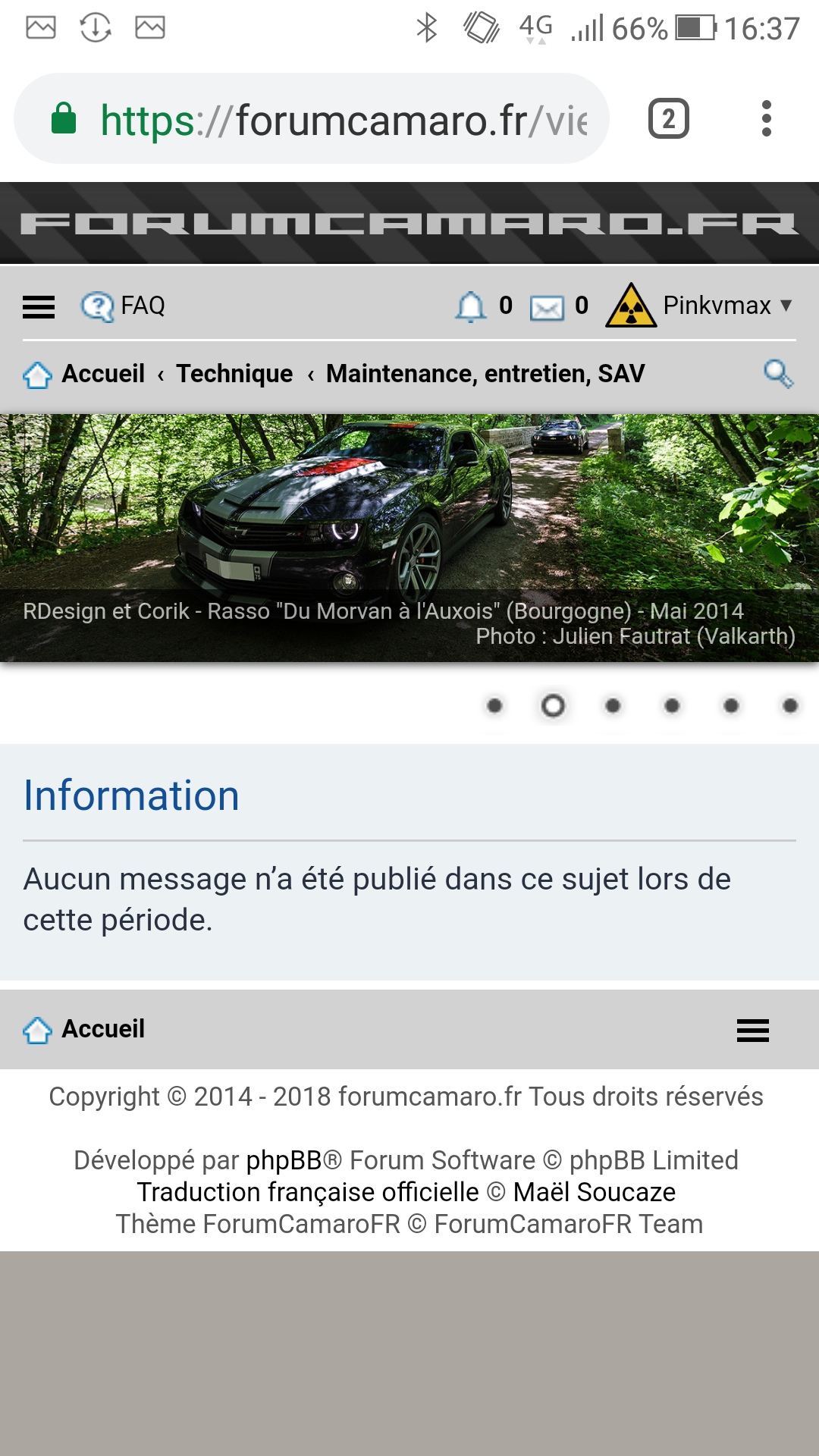This screenshot has width=819, height=1456.
Task: Go to Accueil in footer bar
Action: 102,1029
